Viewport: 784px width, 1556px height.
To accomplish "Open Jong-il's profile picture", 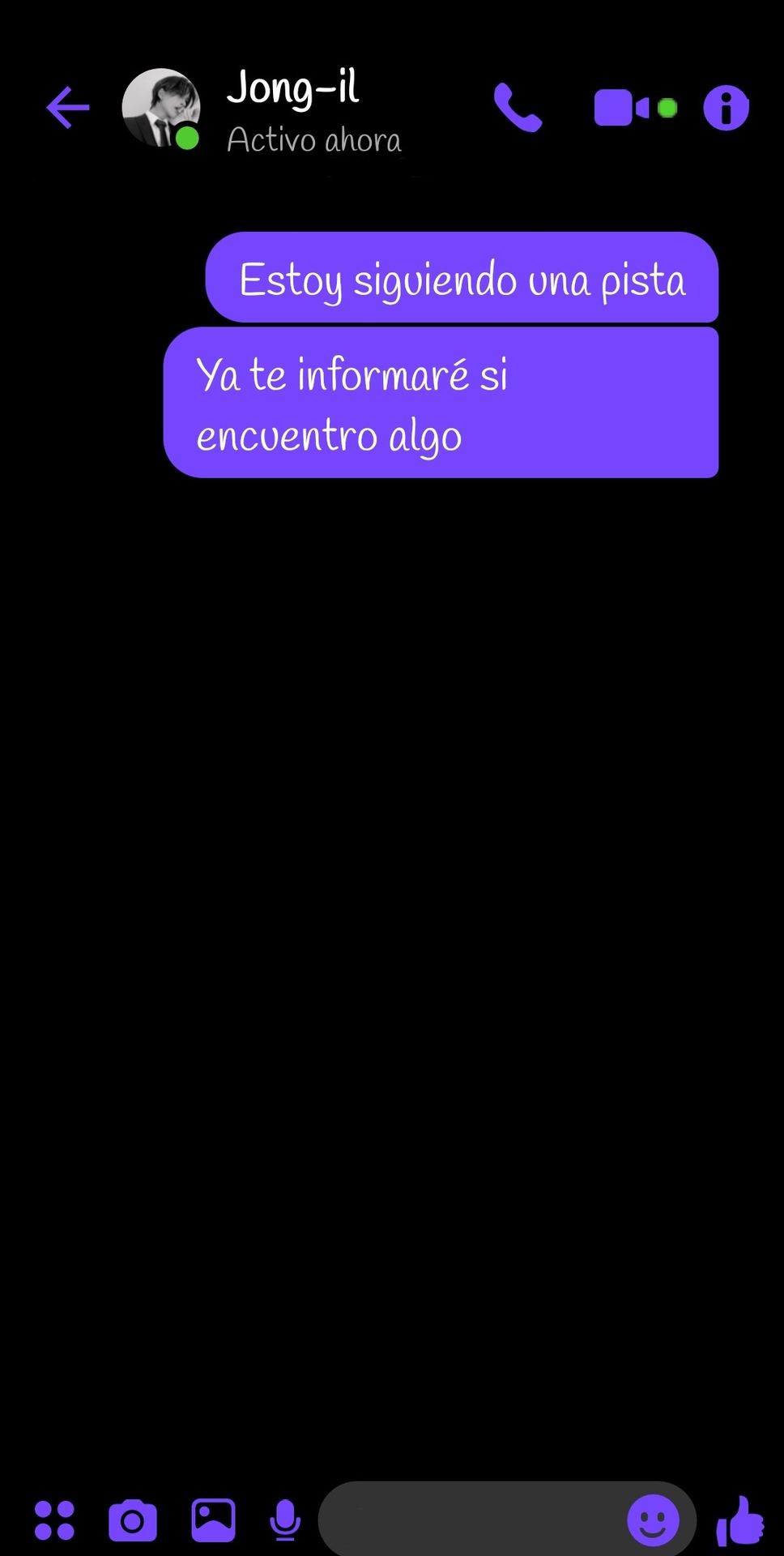I will 160,108.
